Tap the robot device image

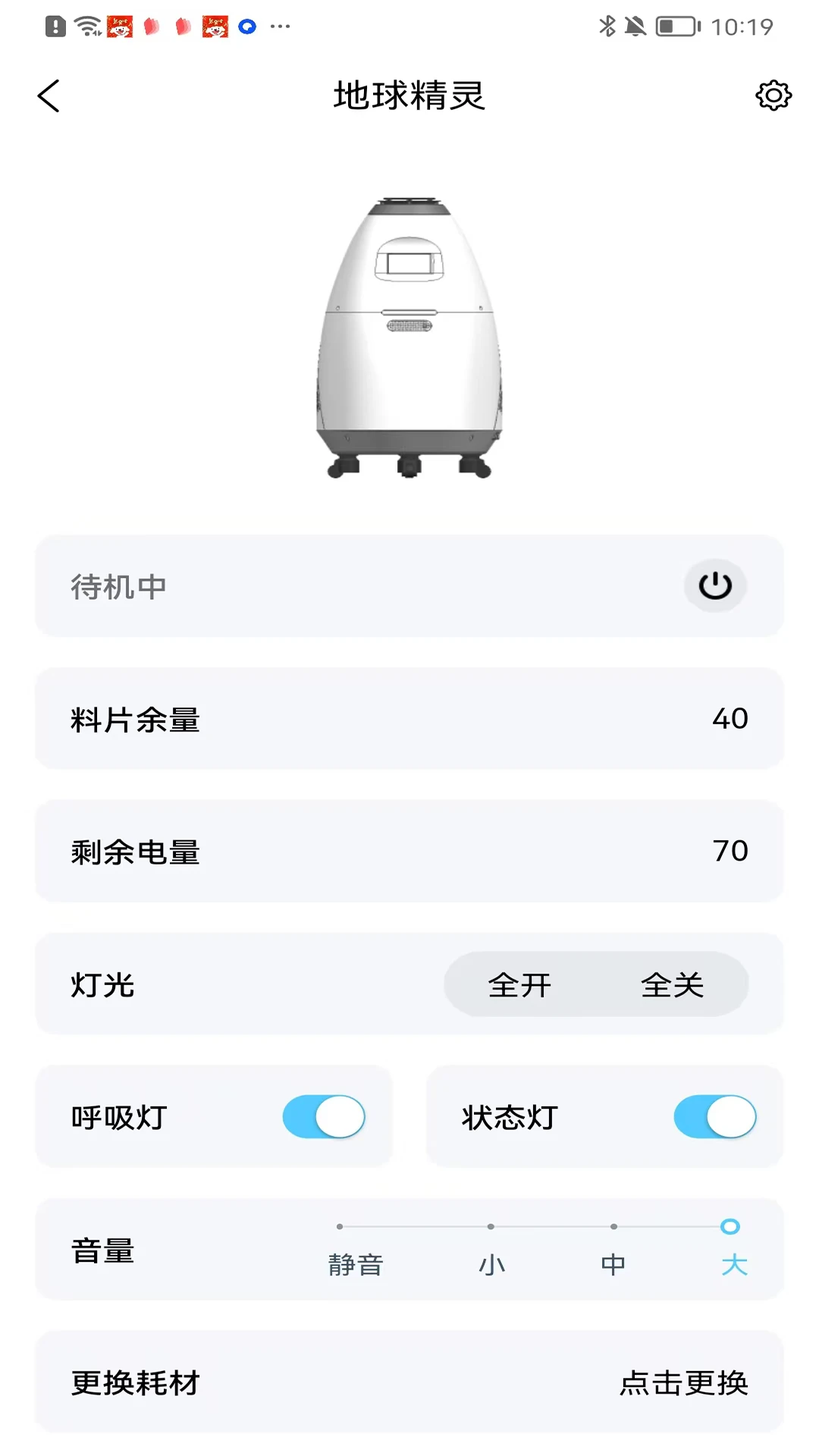point(409,334)
